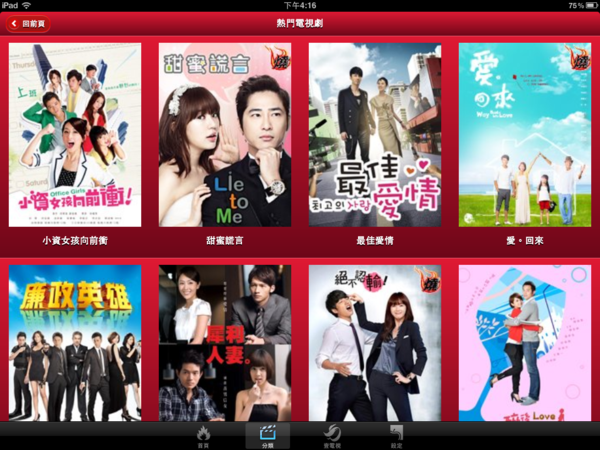Open the drama 小資女孩向前衝

click(75, 135)
